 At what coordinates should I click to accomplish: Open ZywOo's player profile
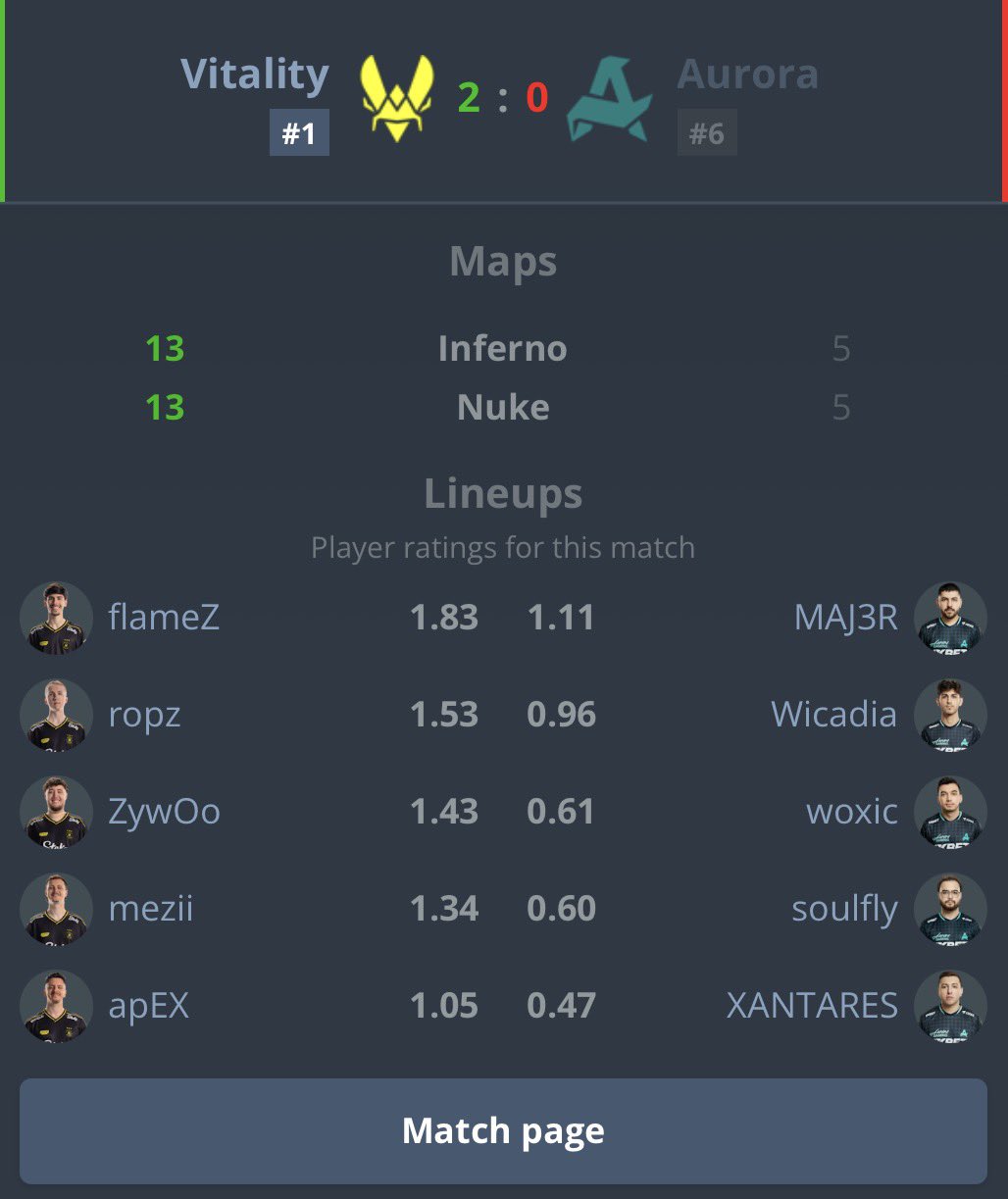(x=164, y=812)
